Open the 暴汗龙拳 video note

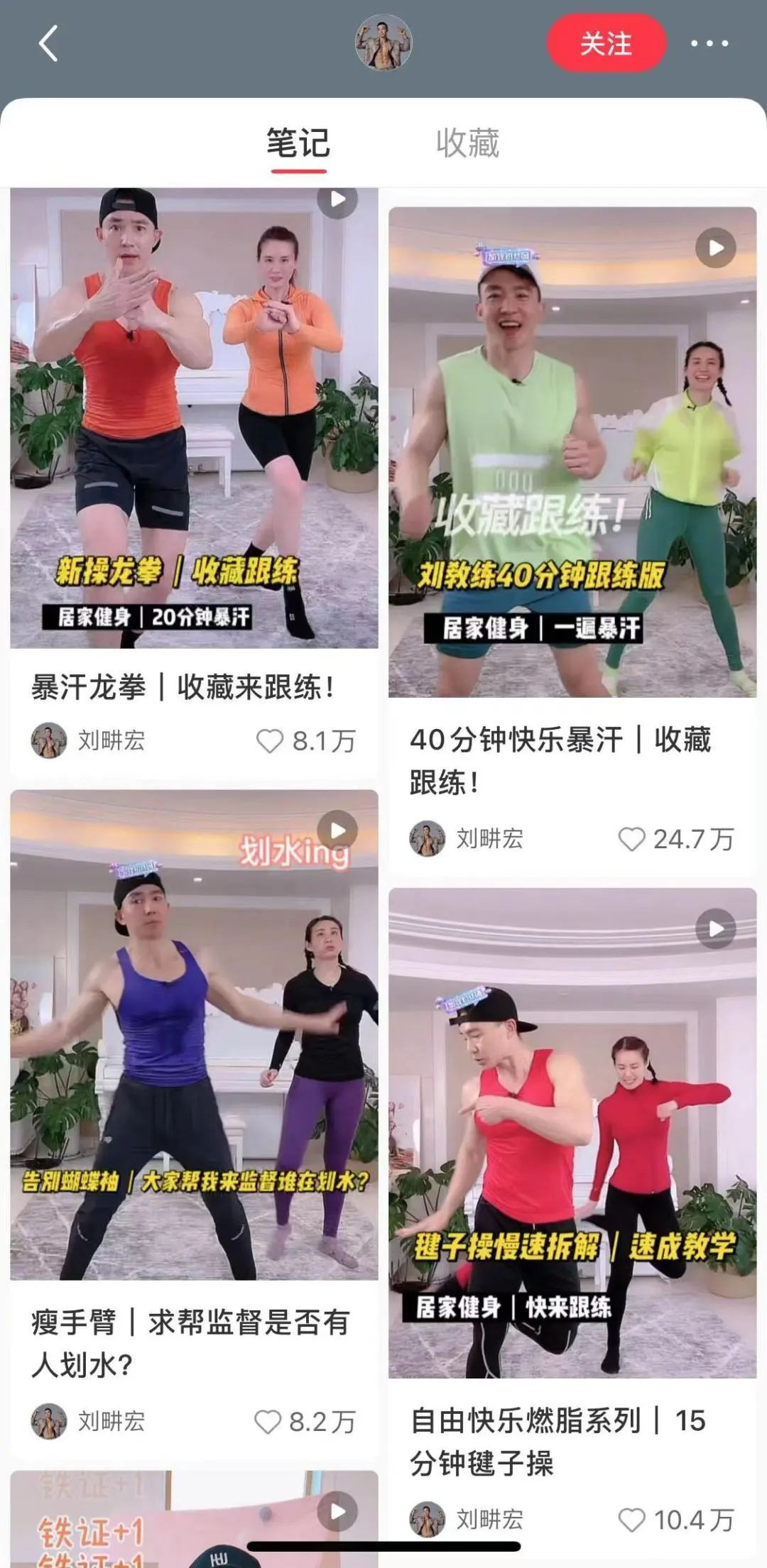tap(194, 419)
